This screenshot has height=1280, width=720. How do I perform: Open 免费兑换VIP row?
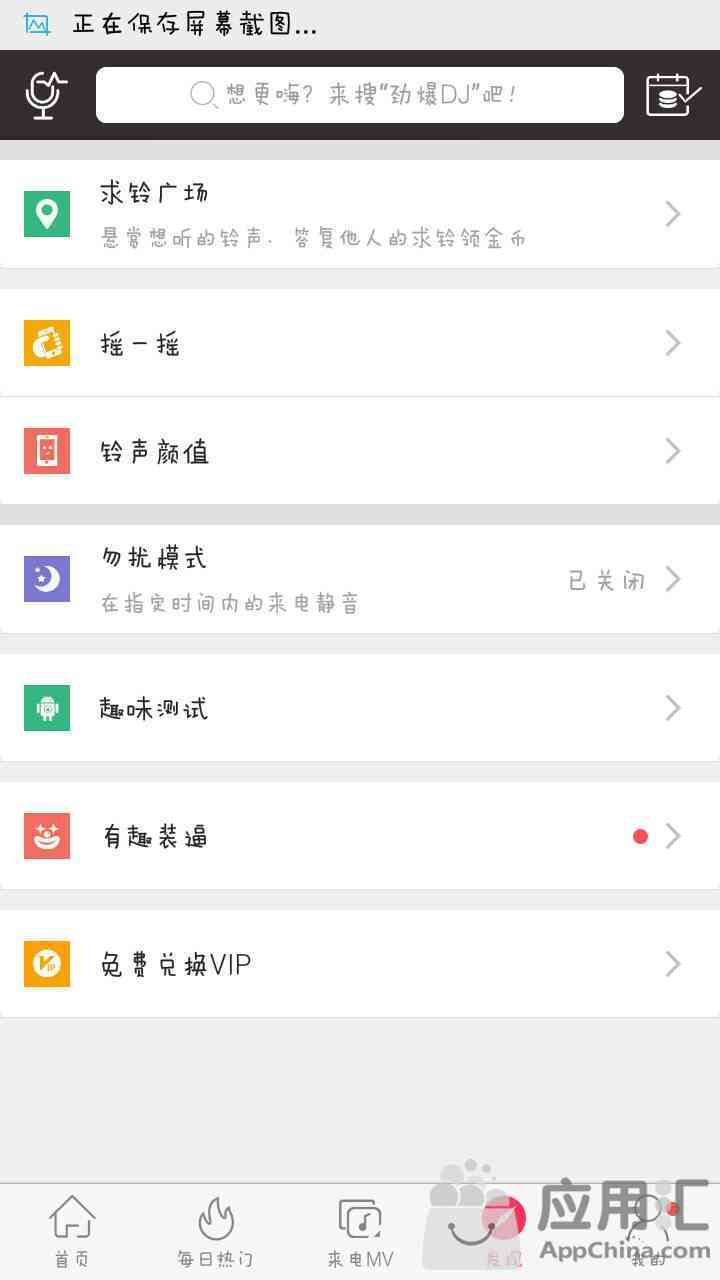tap(360, 964)
